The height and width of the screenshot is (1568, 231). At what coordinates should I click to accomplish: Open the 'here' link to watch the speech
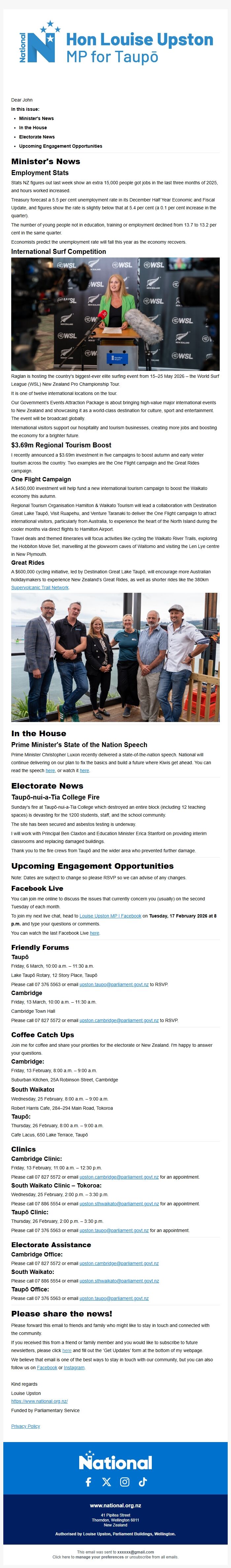[84, 770]
